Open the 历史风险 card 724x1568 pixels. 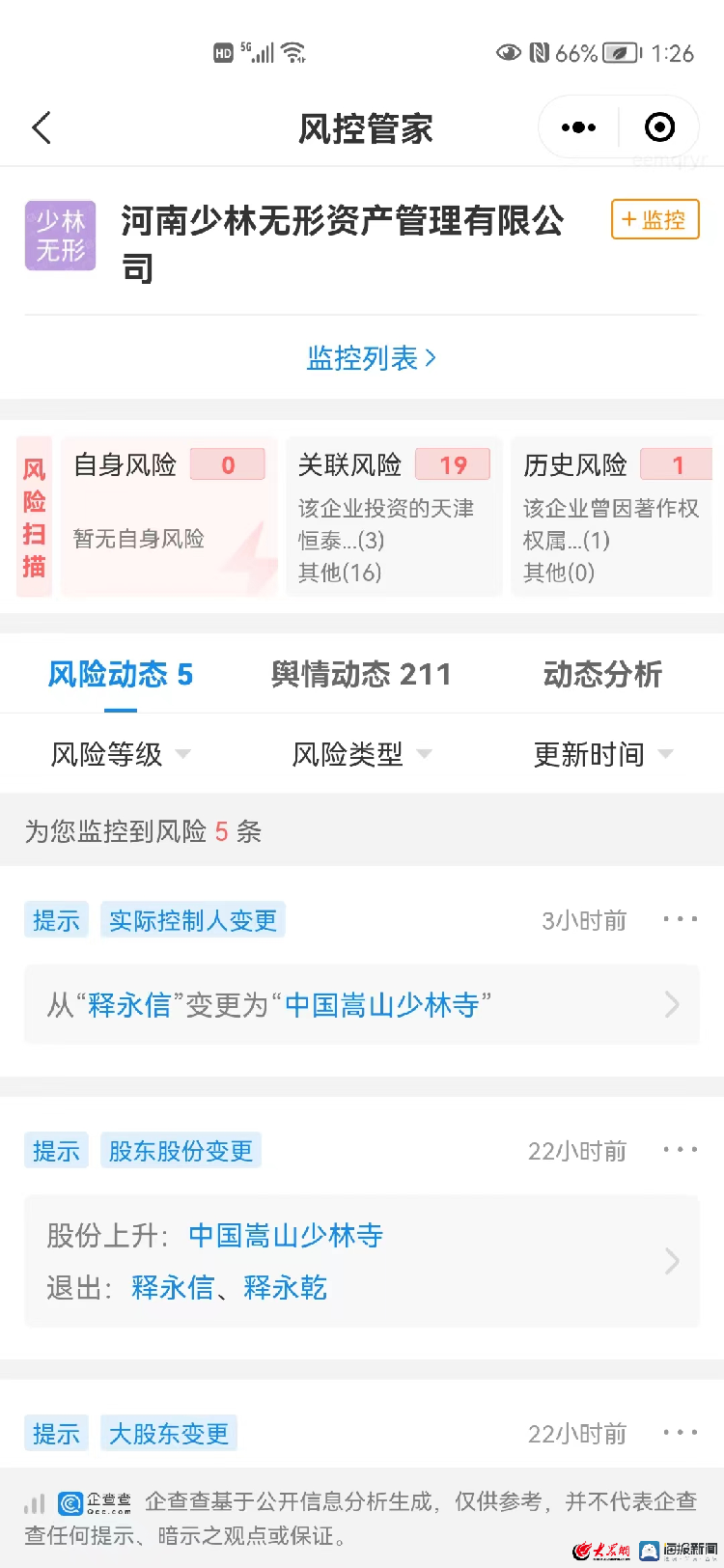click(613, 517)
